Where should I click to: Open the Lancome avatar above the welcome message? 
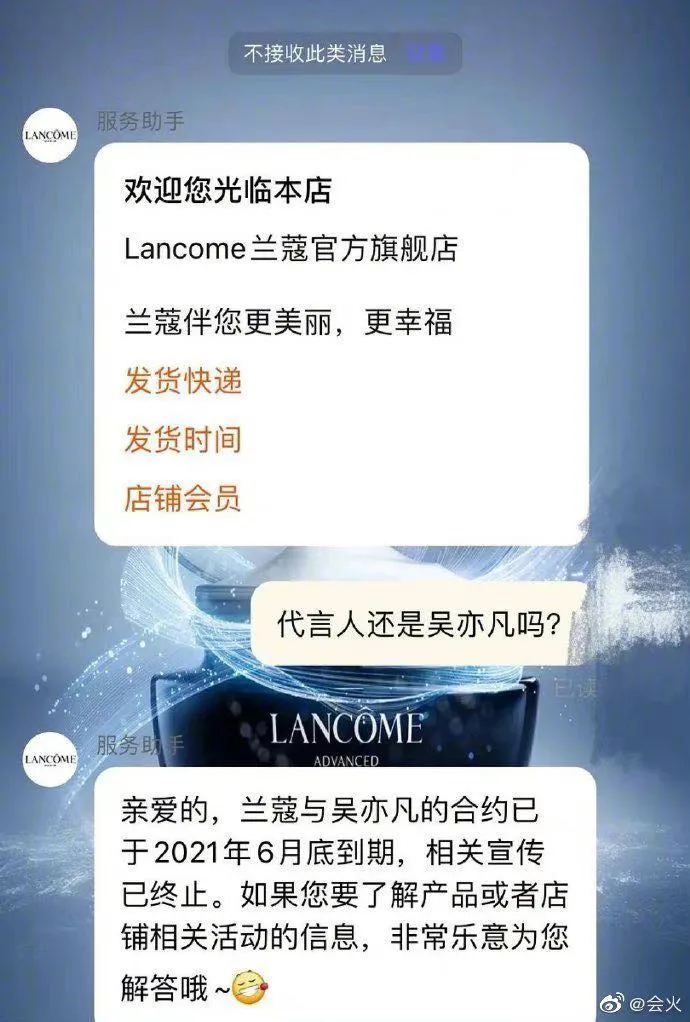tap(50, 139)
